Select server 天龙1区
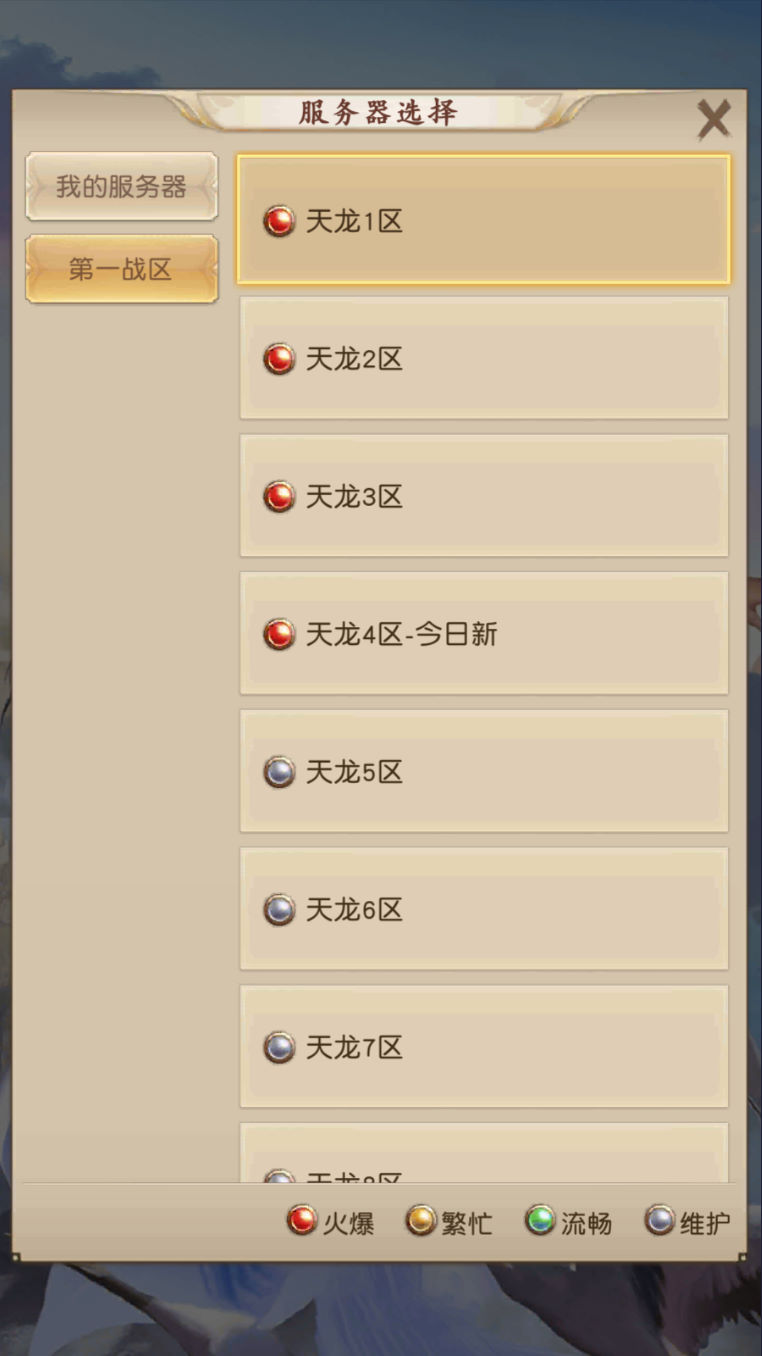 pyautogui.click(x=484, y=220)
